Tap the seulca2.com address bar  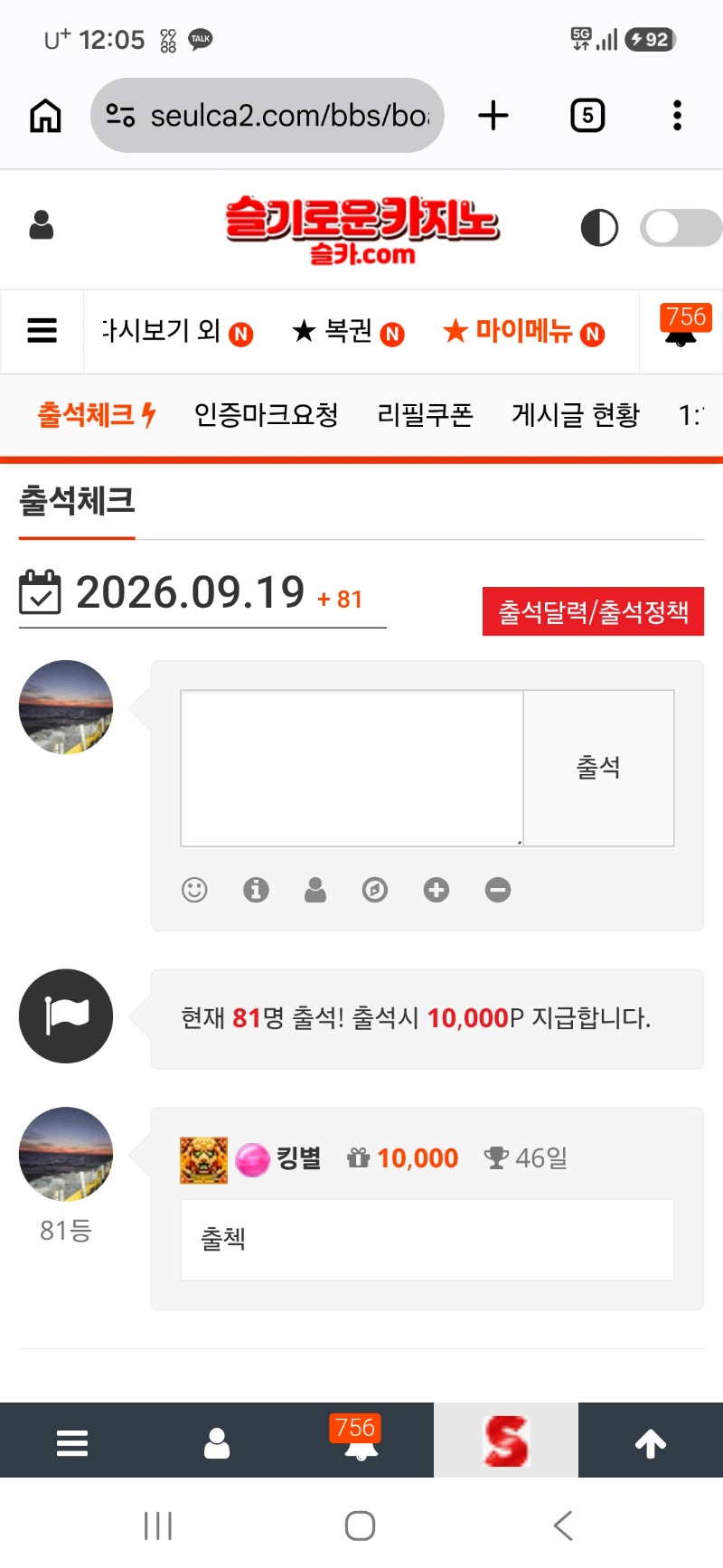pos(268,116)
